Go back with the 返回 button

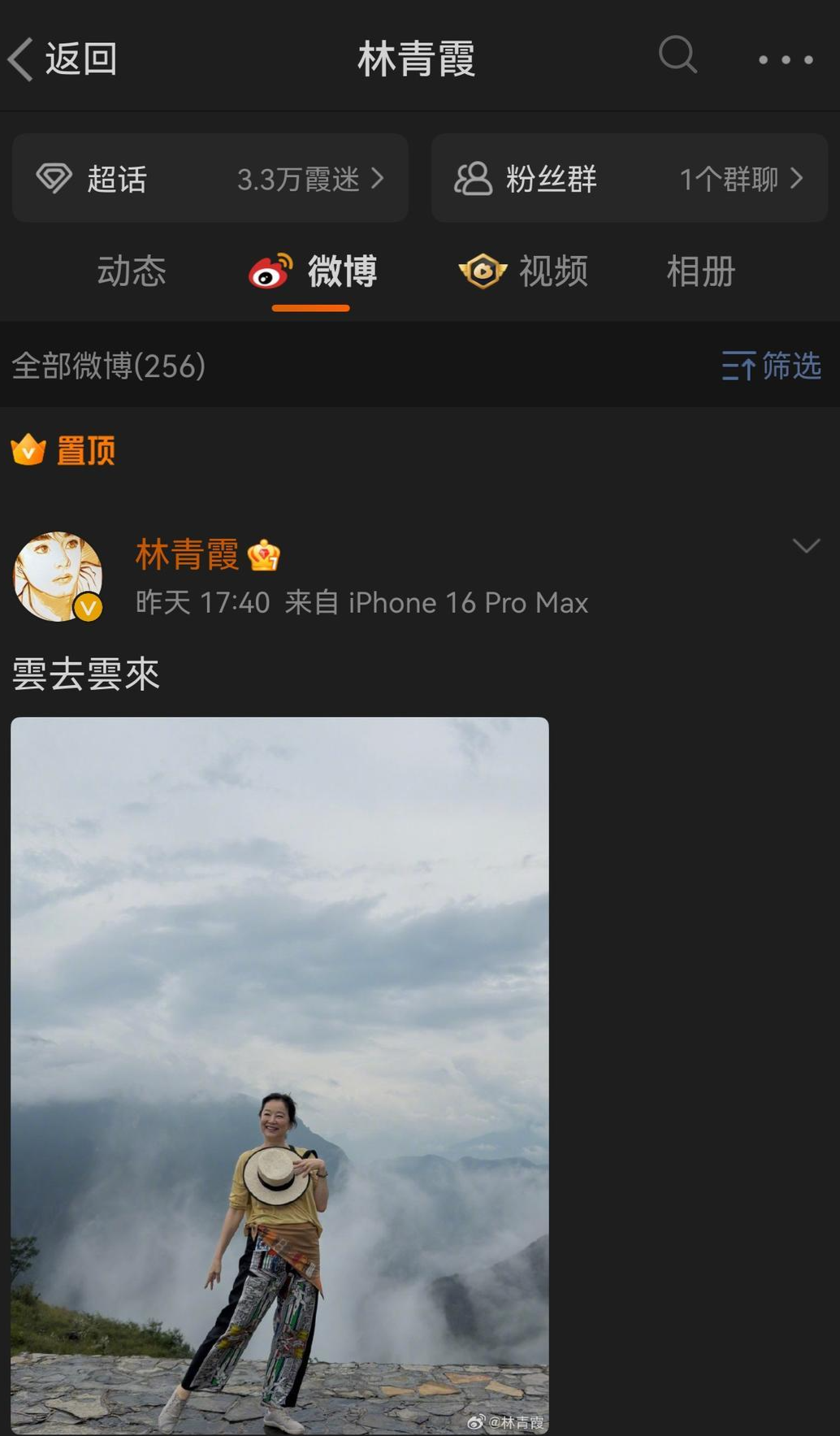pyautogui.click(x=63, y=59)
